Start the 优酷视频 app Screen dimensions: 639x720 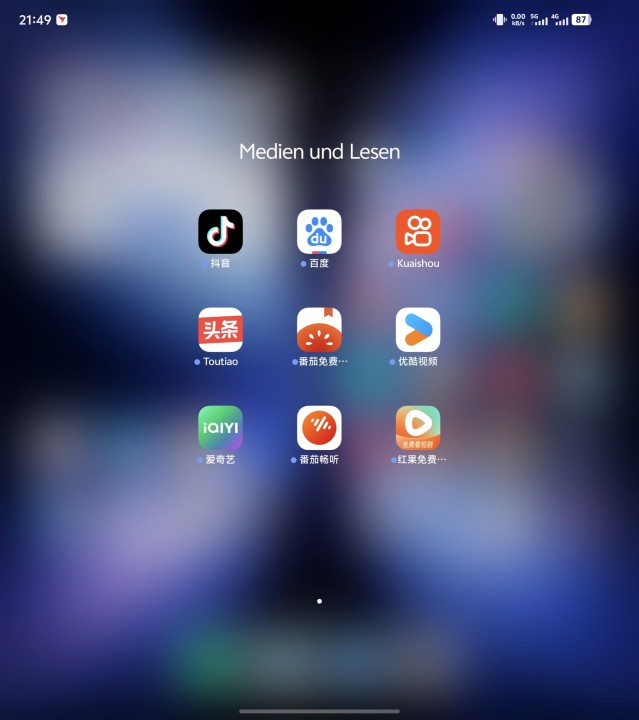(x=417, y=329)
